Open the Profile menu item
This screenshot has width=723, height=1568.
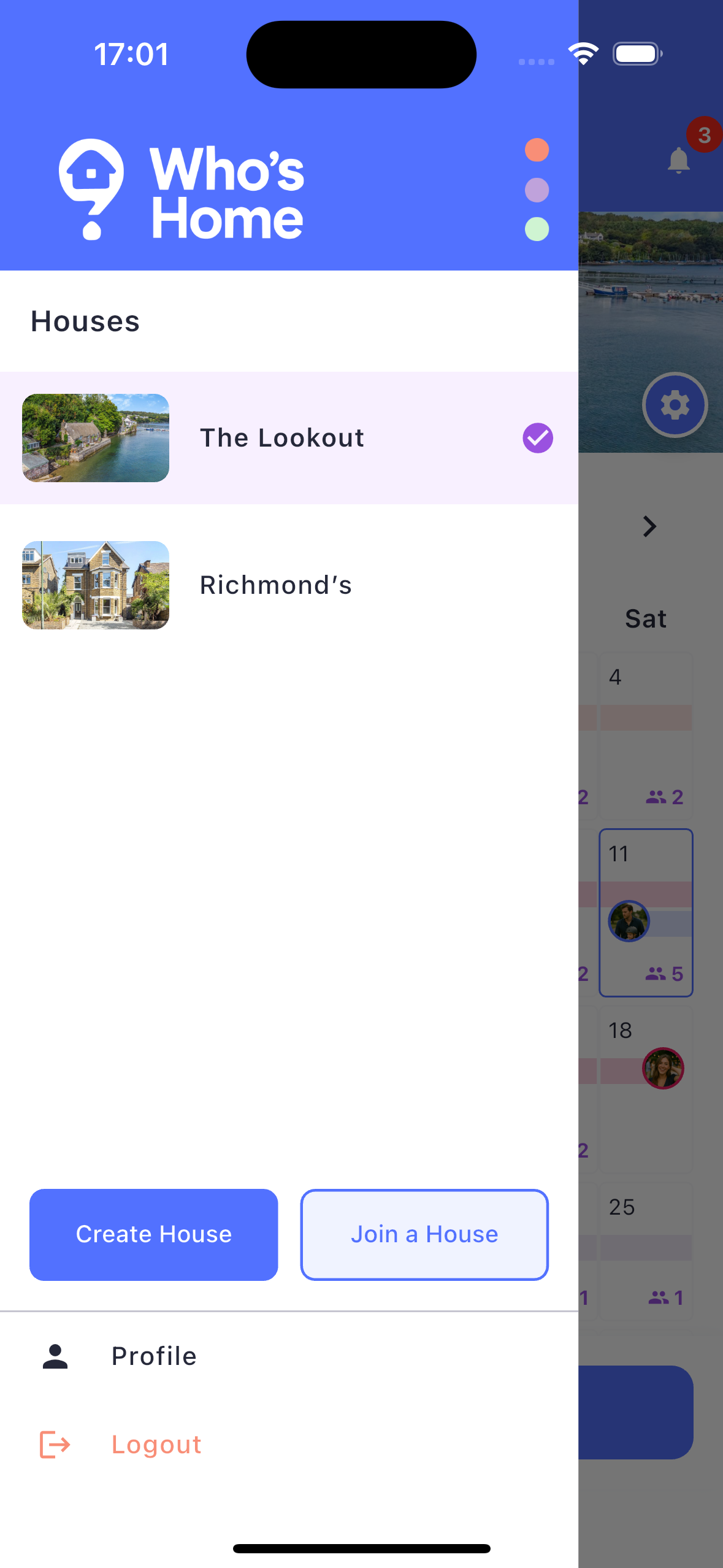pos(153,1356)
